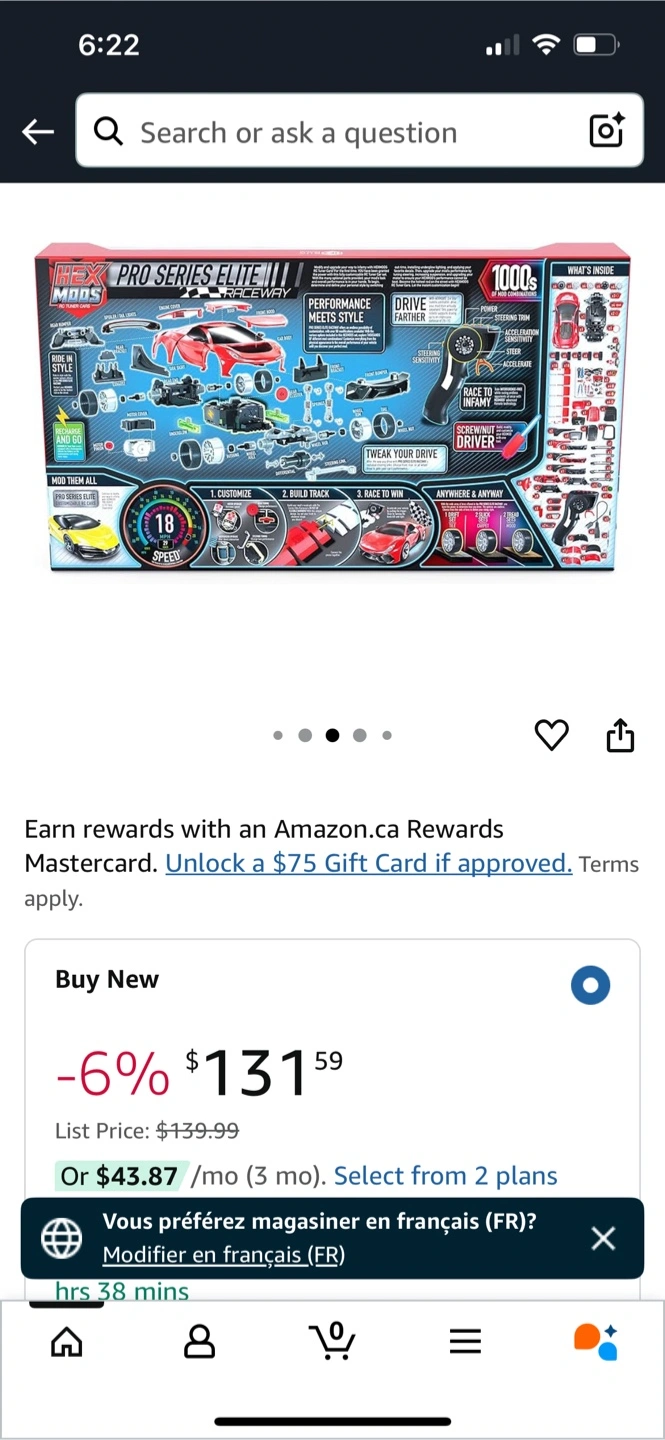
Task: Share this product listing
Action: pyautogui.click(x=620, y=734)
